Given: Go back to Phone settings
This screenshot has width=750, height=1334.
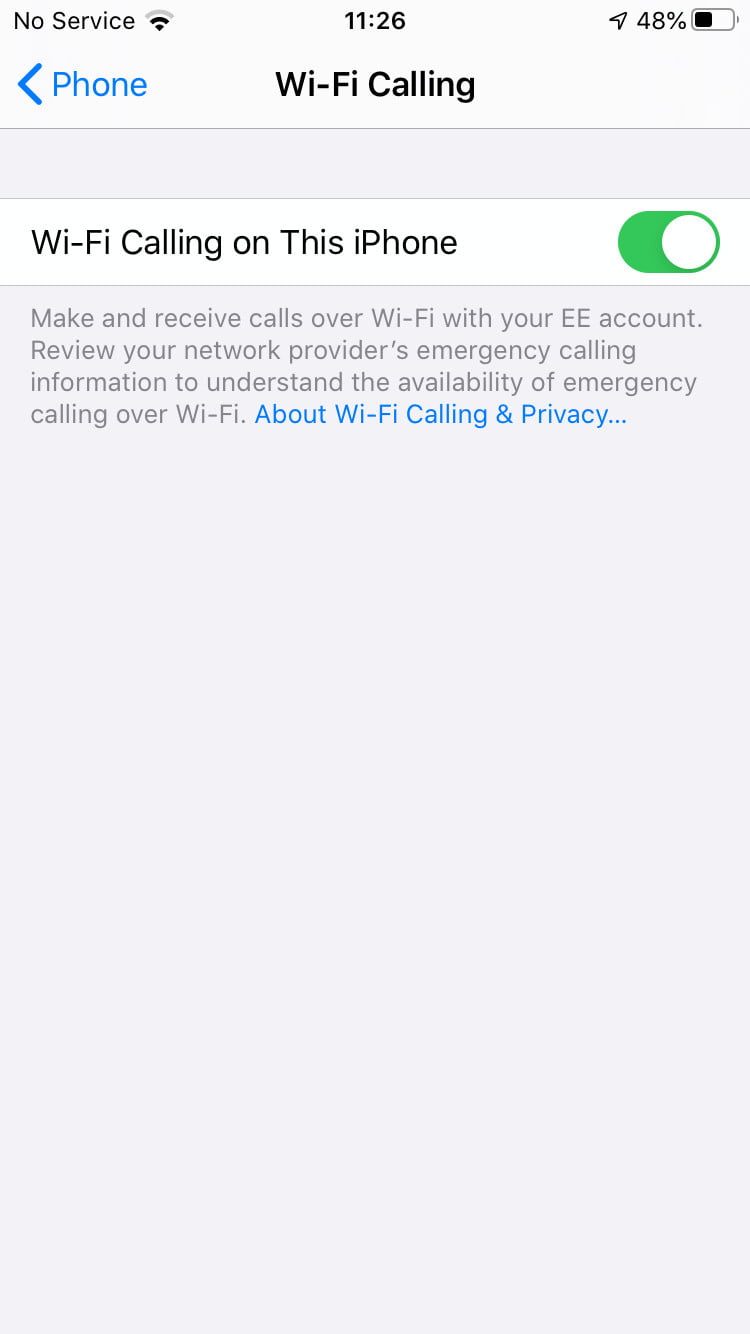Looking at the screenshot, I should [82, 85].
